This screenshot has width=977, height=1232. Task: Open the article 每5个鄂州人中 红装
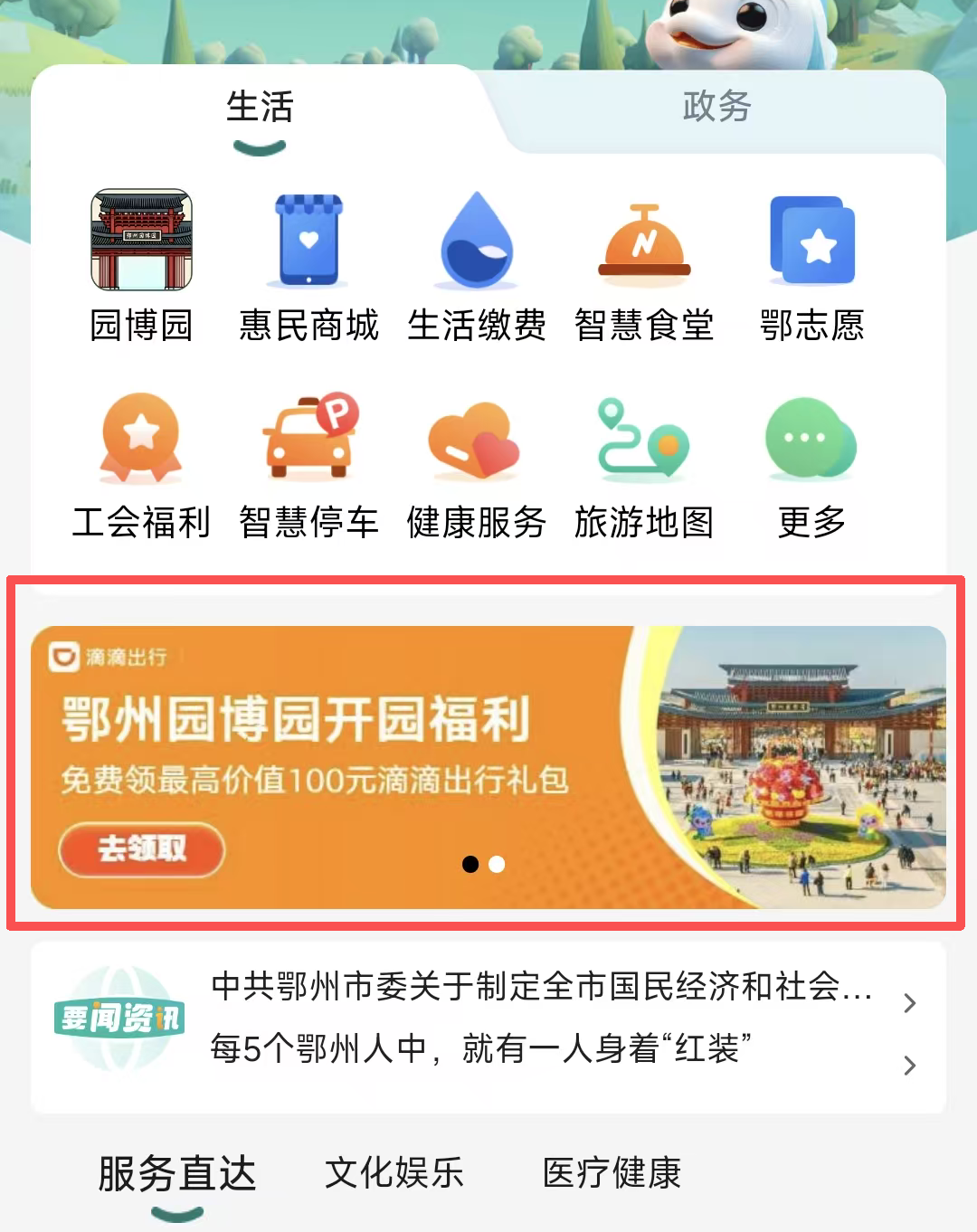(481, 1049)
